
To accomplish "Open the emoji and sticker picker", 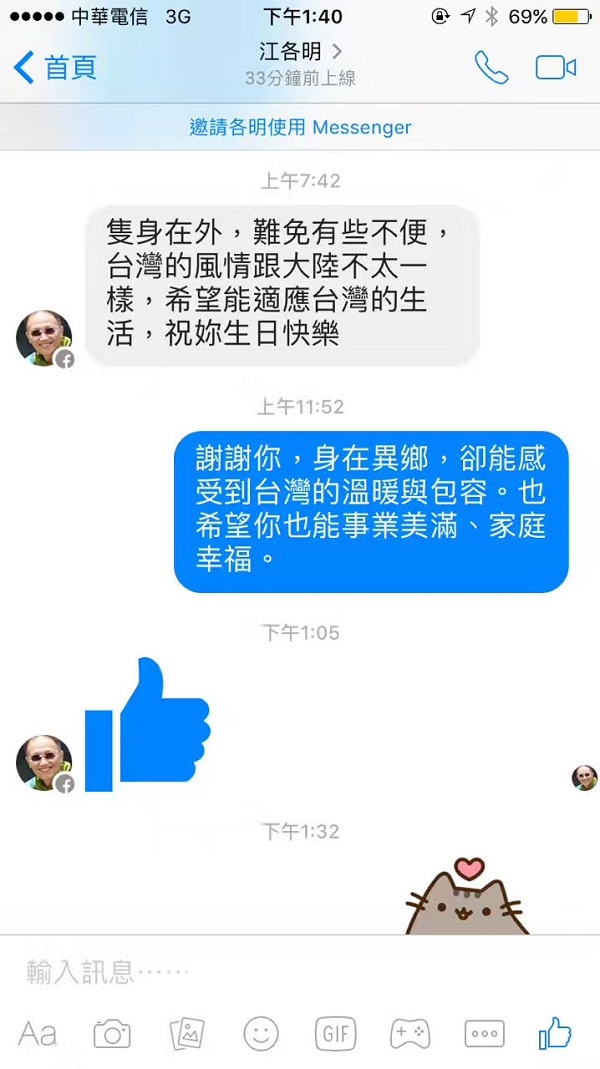I will (x=261, y=1034).
